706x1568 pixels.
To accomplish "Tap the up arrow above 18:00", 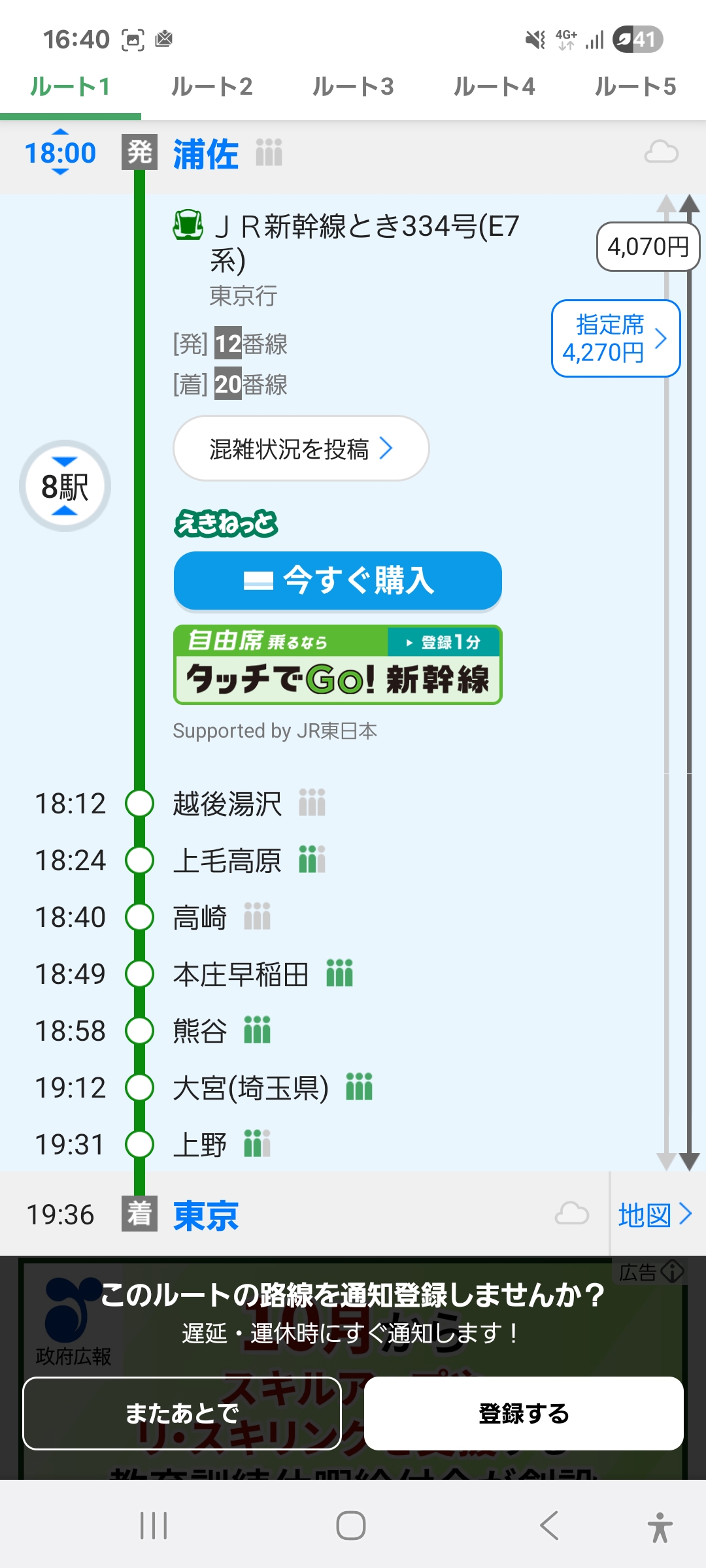I will click(60, 133).
